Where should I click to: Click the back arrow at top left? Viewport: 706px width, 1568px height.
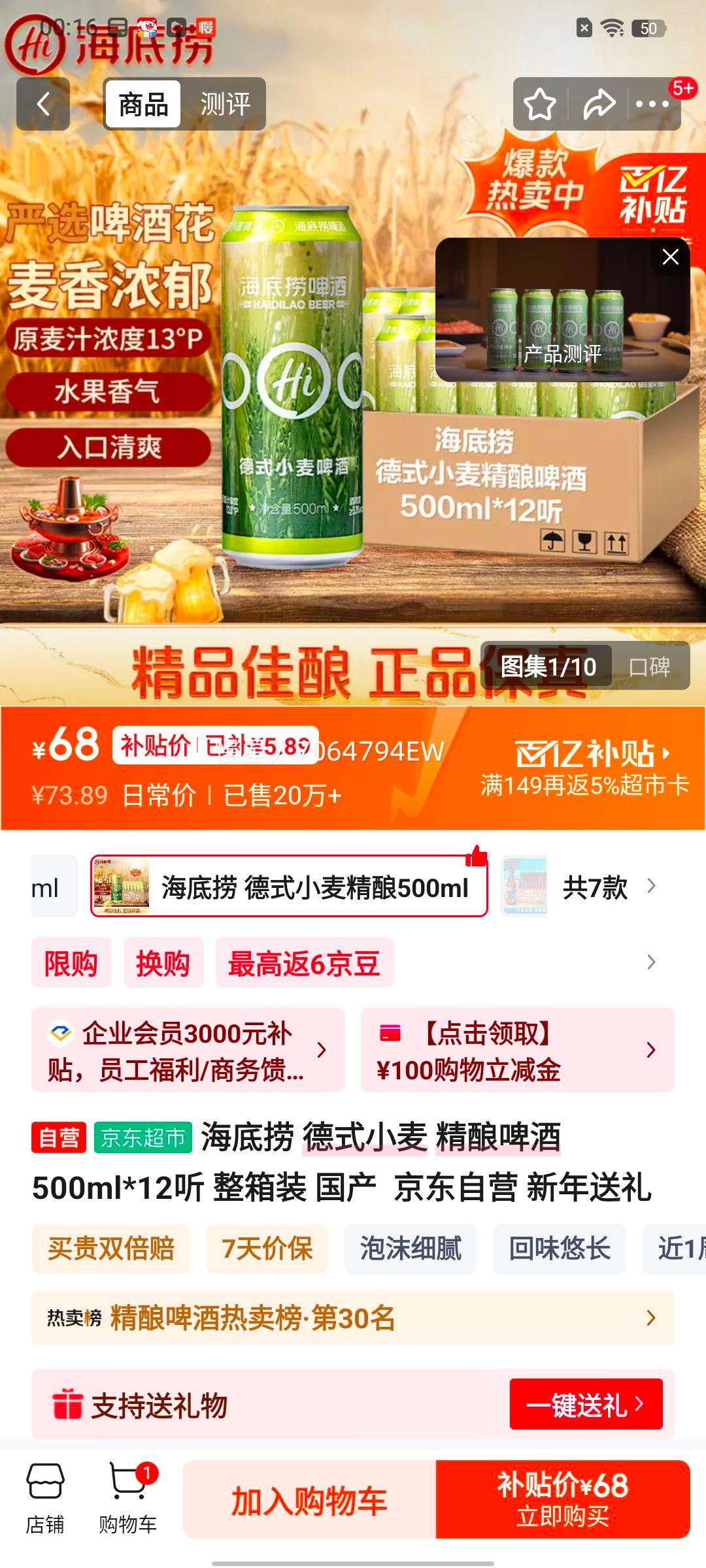(42, 103)
